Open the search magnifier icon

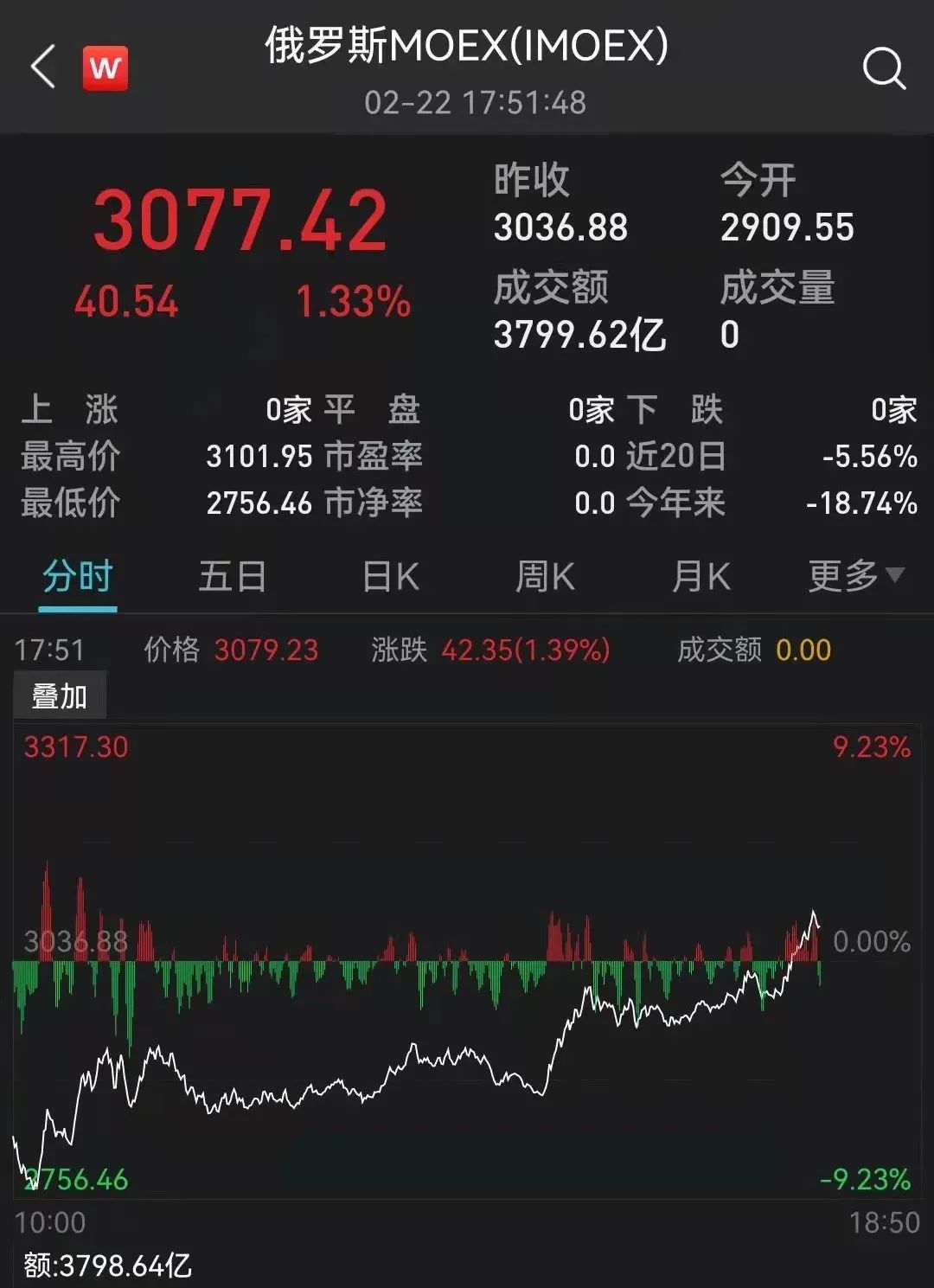pos(883,67)
